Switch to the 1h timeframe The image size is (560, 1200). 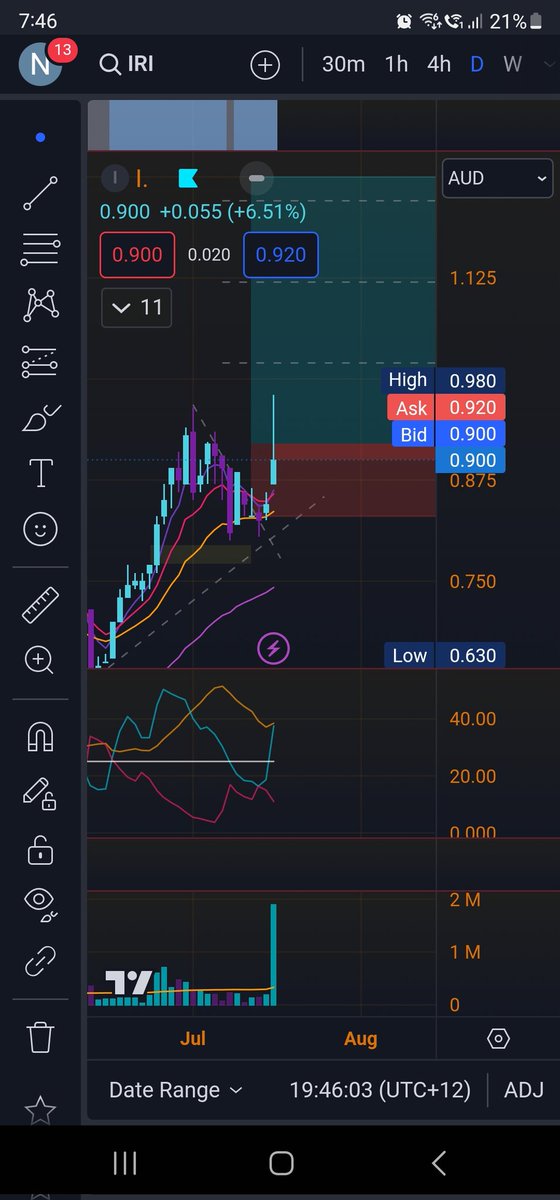[x=396, y=64]
